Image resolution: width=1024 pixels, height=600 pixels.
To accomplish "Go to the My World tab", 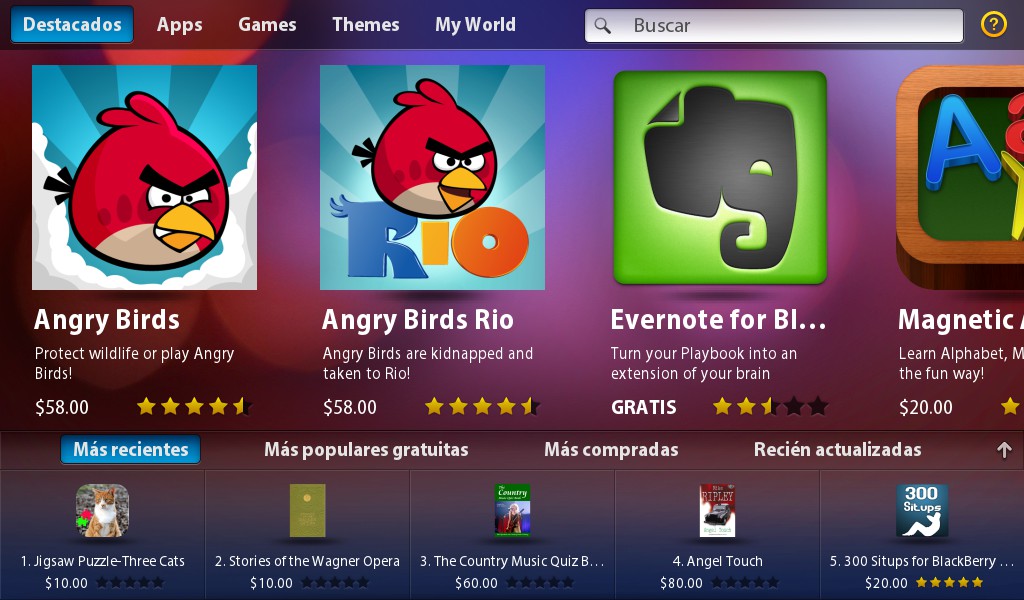I will click(475, 25).
